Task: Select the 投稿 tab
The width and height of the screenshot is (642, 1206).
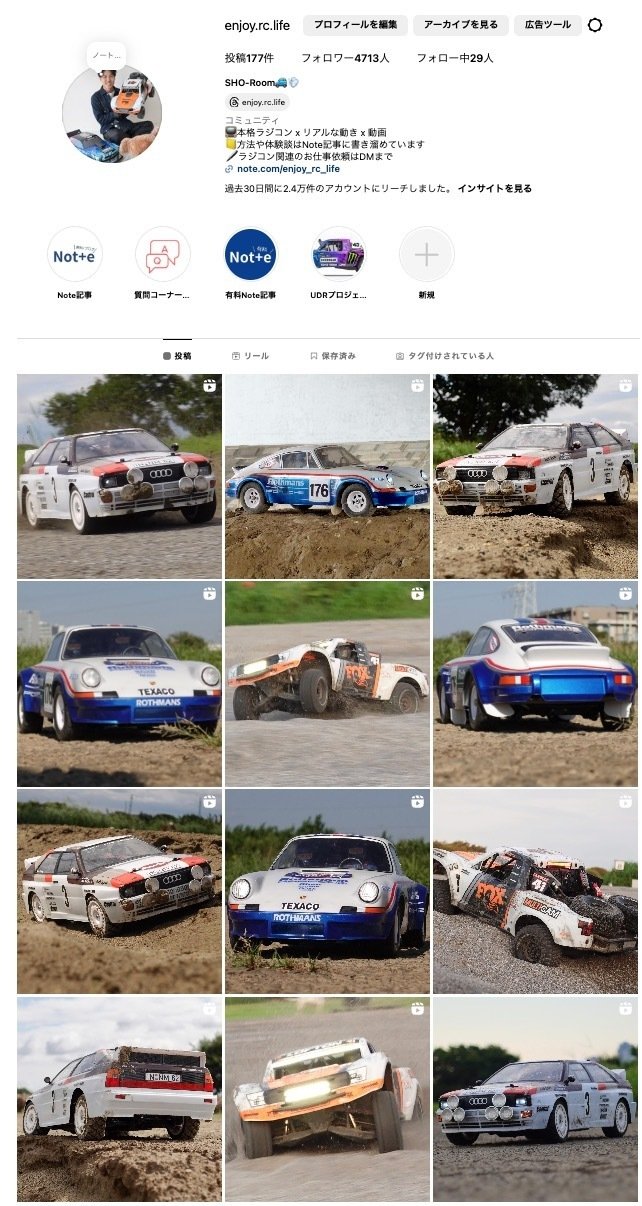Action: [177, 356]
